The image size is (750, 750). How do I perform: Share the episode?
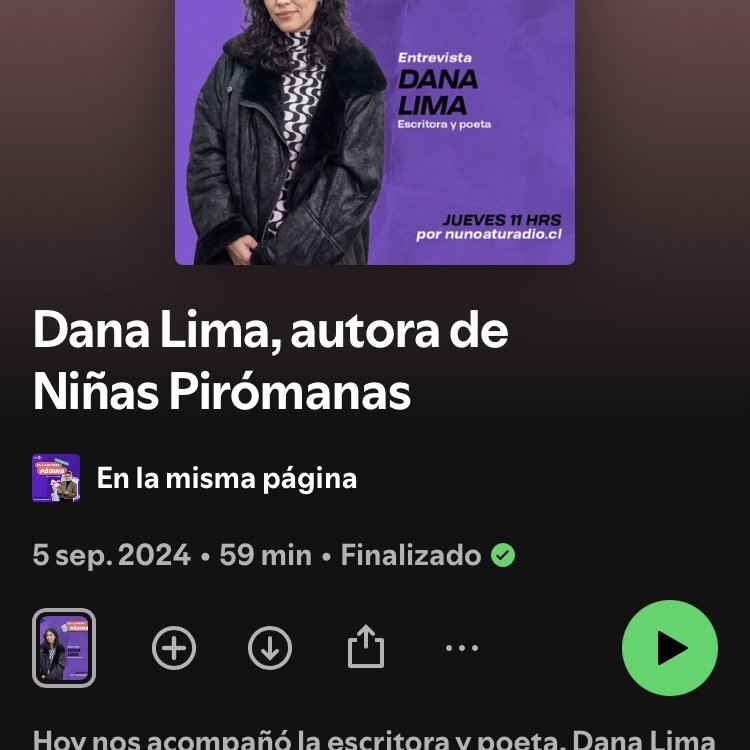tap(366, 647)
